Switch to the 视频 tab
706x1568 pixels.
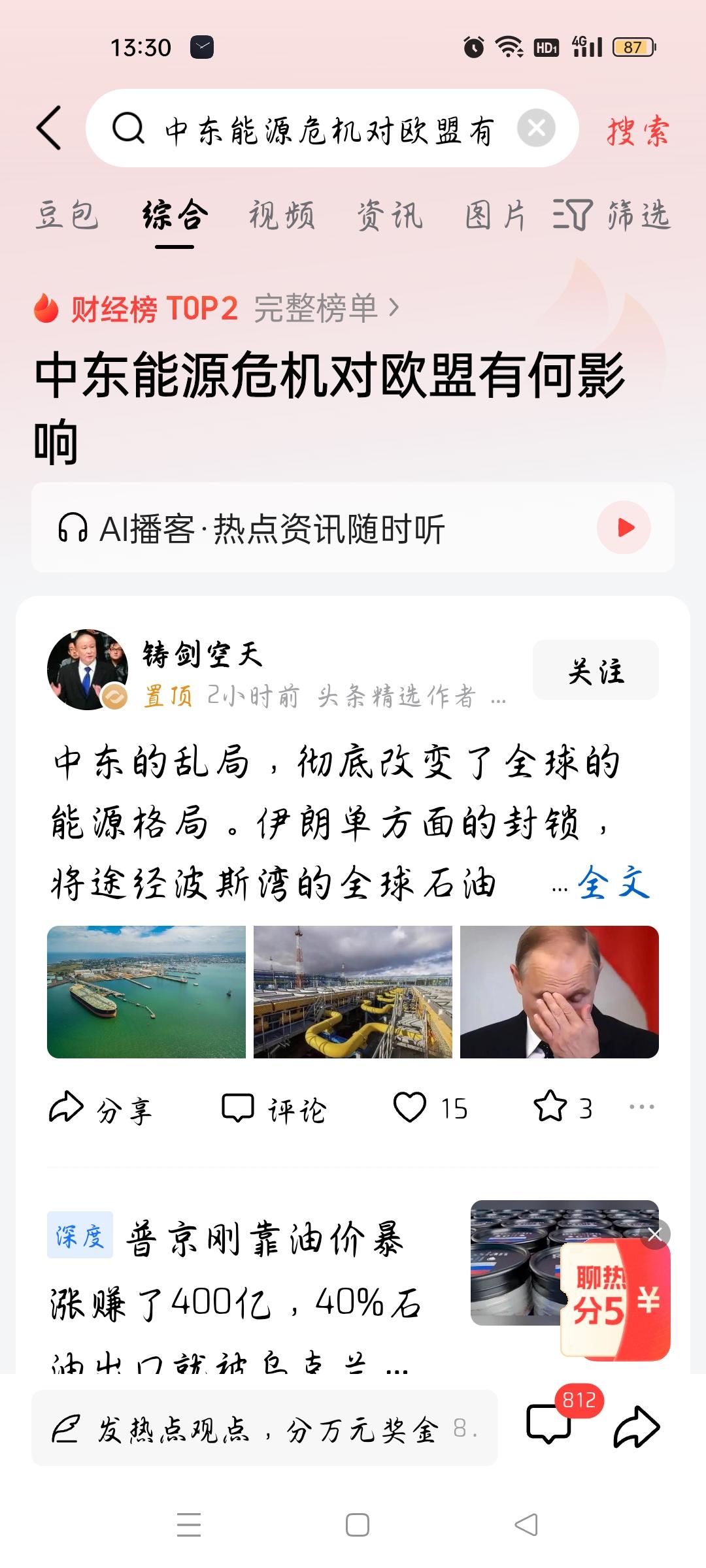coord(282,218)
